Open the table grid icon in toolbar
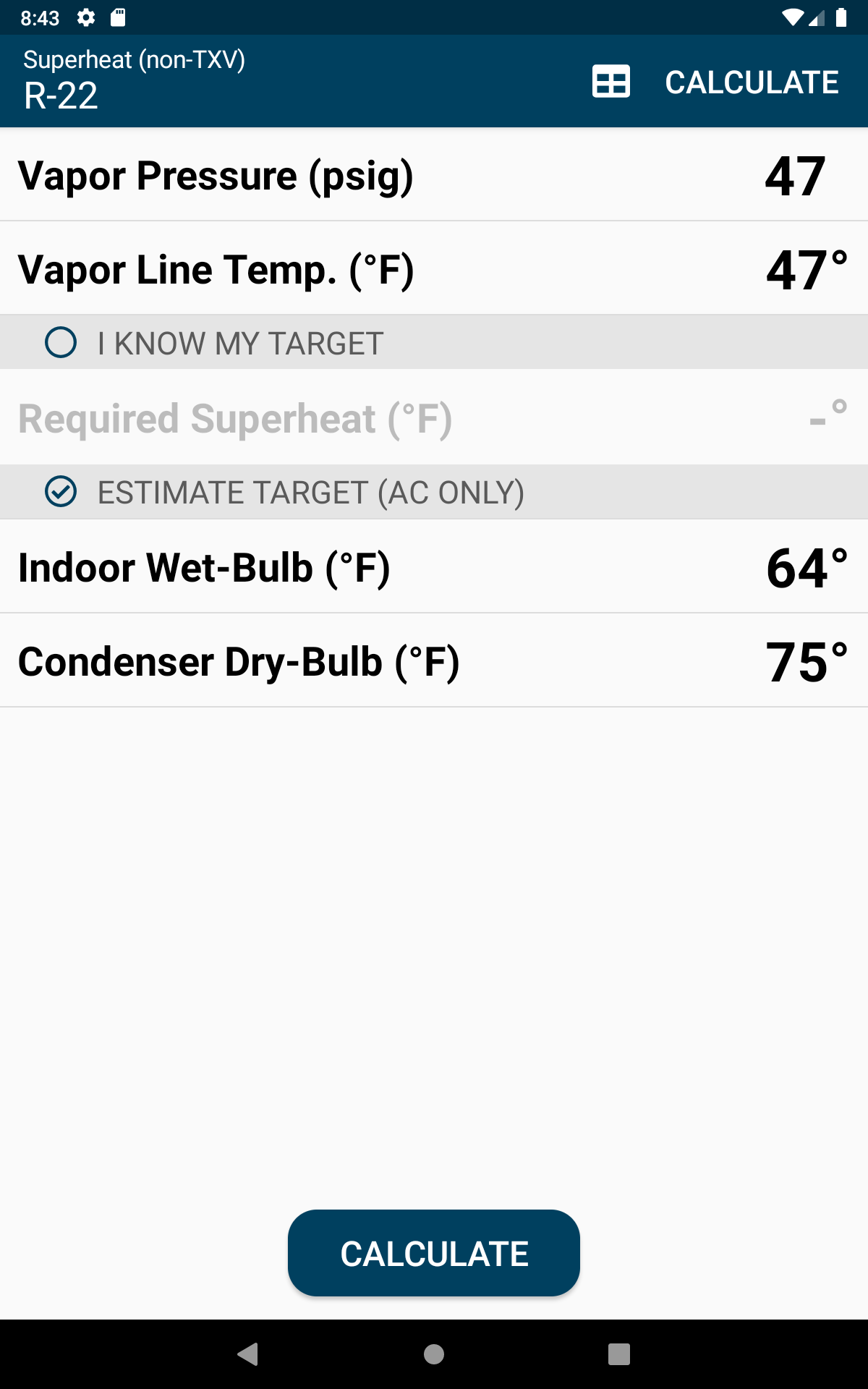The height and width of the screenshot is (1389, 868). click(610, 81)
